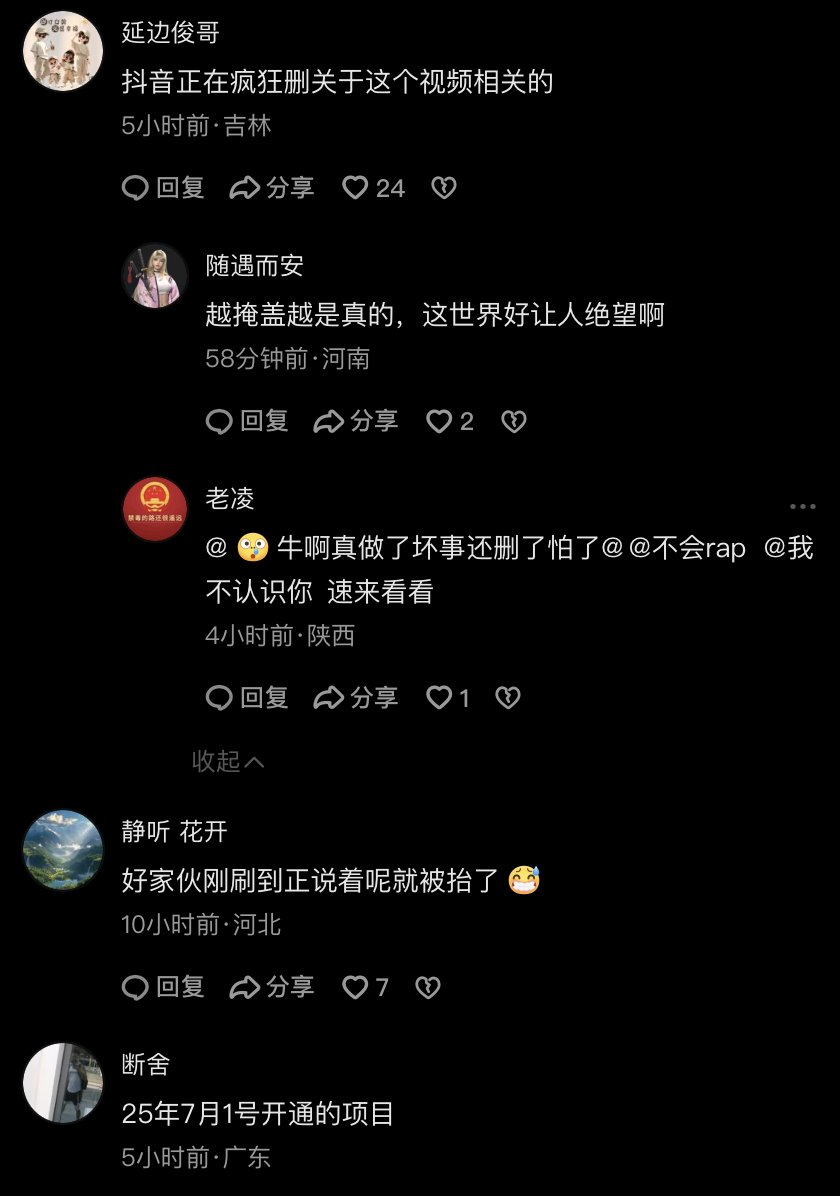Share 静听 花开's comment
This screenshot has height=1196, width=840.
click(272, 988)
